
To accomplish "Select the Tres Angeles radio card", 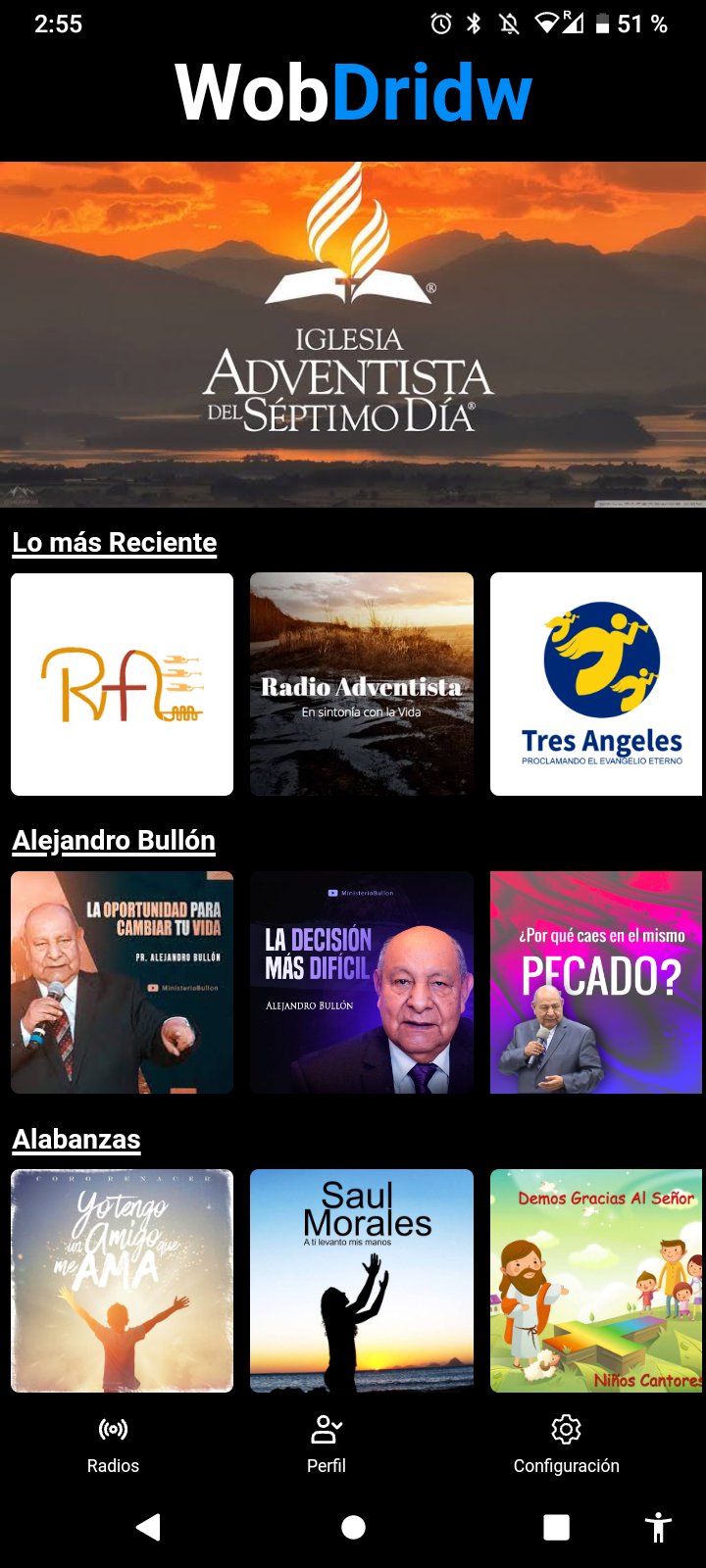I will [x=596, y=684].
